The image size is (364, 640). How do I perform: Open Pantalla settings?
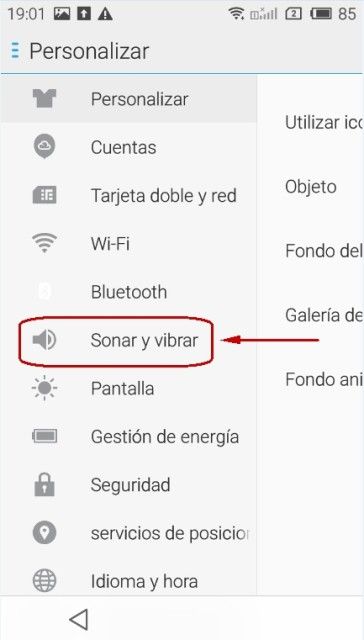(x=128, y=388)
